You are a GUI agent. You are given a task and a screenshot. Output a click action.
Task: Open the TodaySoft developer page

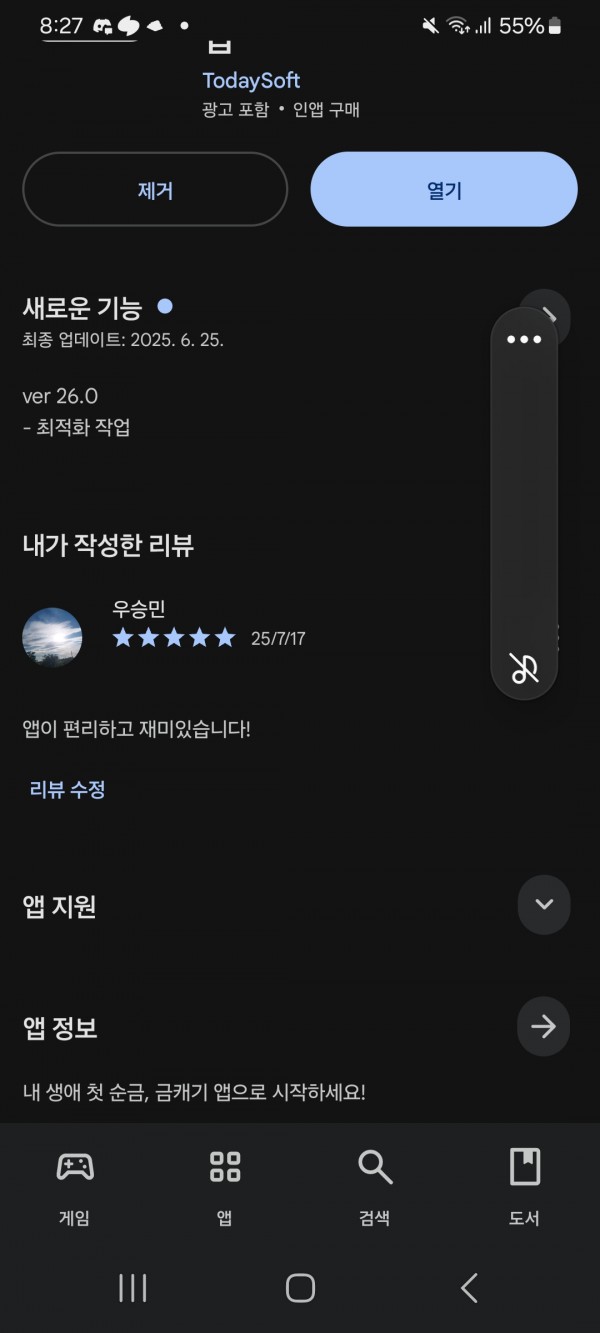(251, 81)
